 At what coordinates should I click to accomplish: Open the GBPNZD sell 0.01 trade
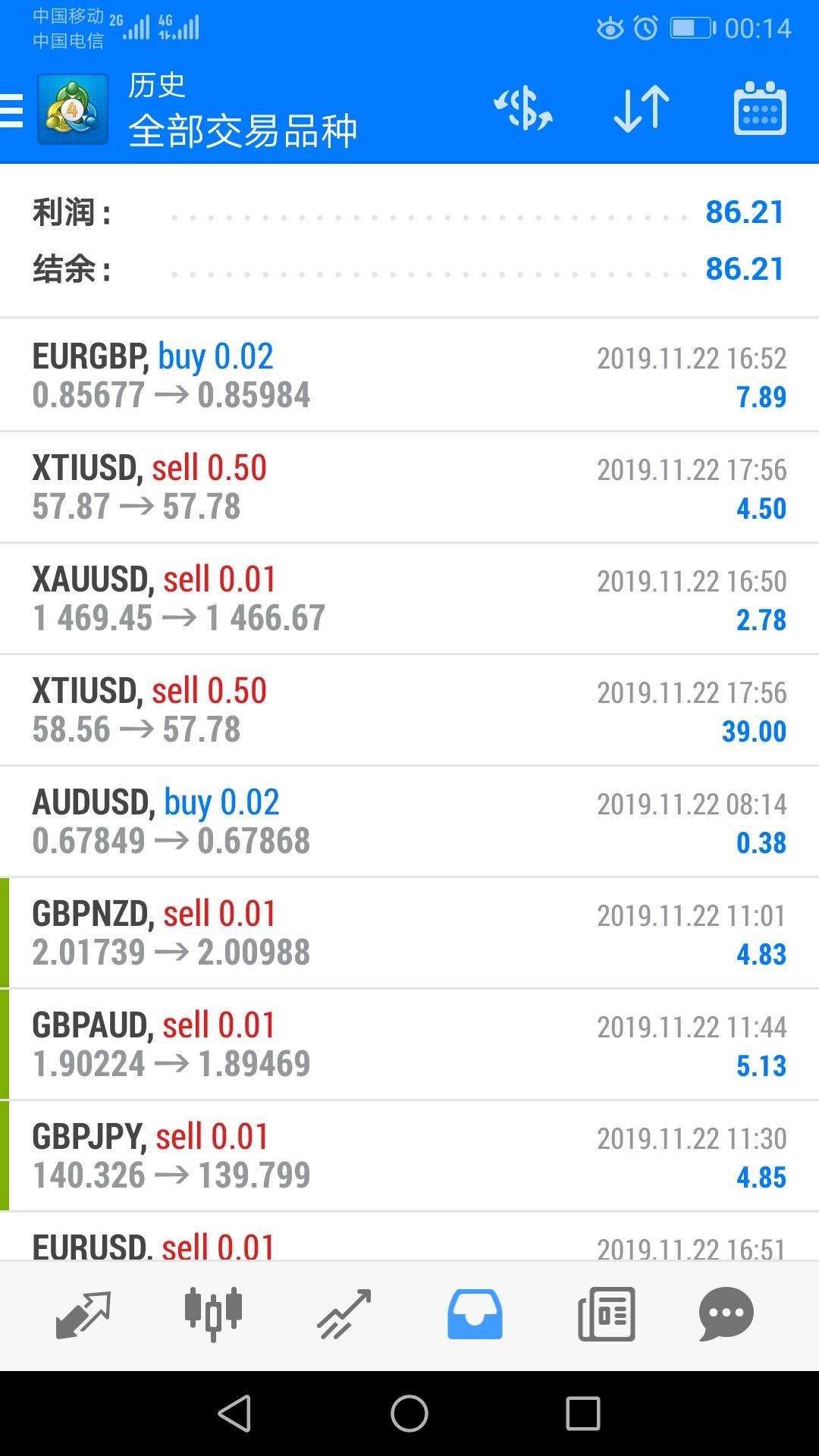409,933
